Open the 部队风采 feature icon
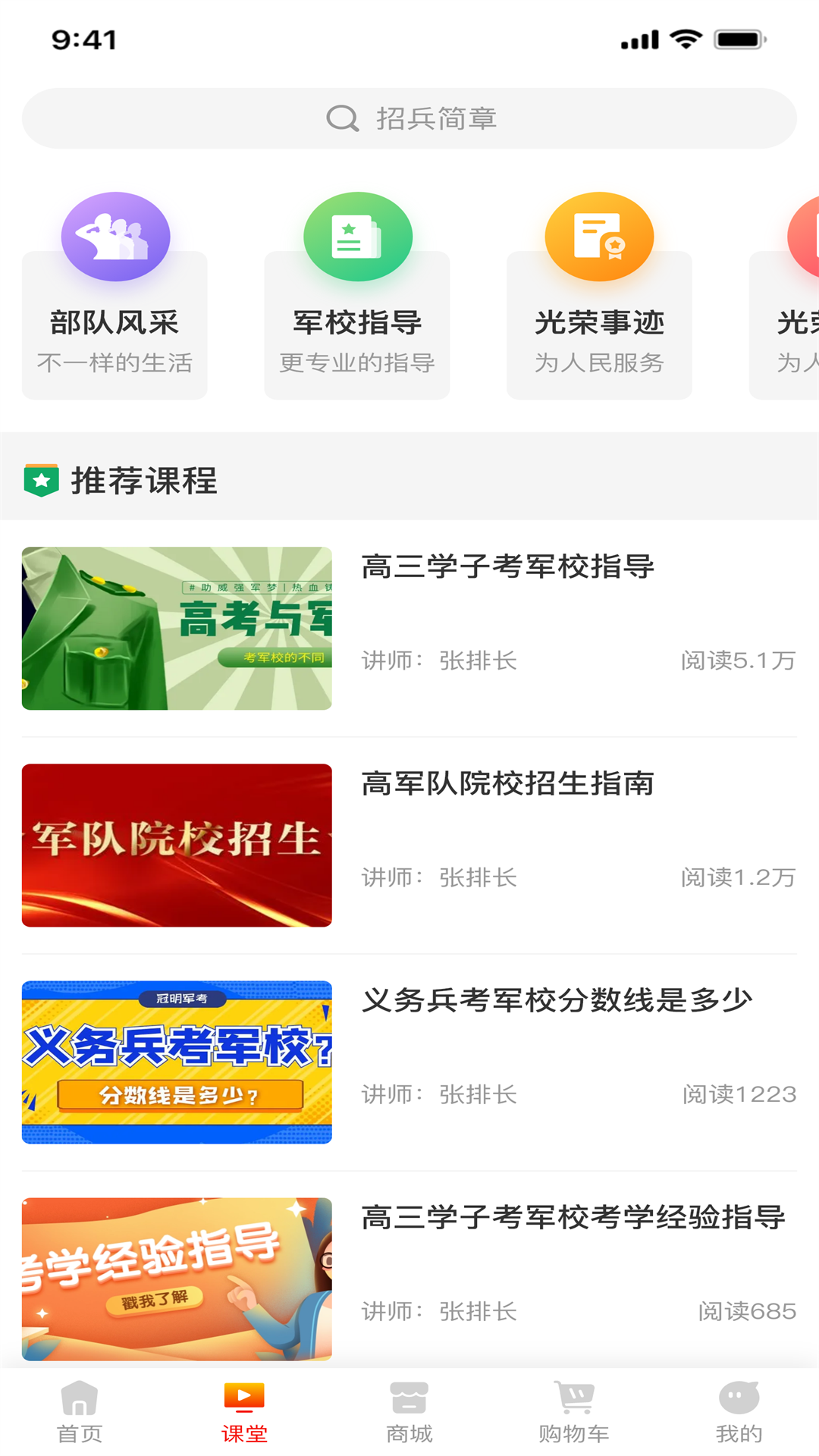This screenshot has height=1456, width=819. tap(115, 236)
